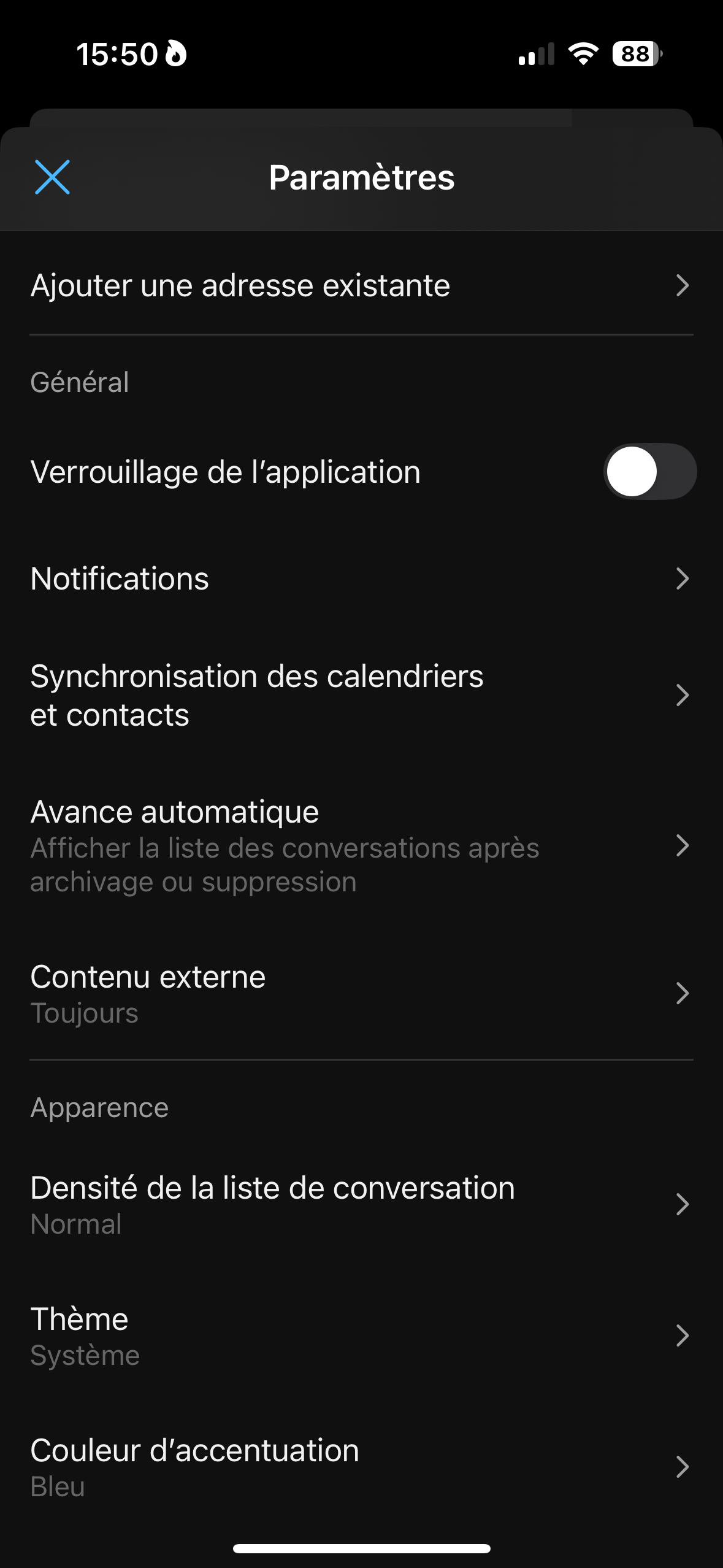723x1568 pixels.
Task: Open Avance automatique setting
Action: point(361,846)
